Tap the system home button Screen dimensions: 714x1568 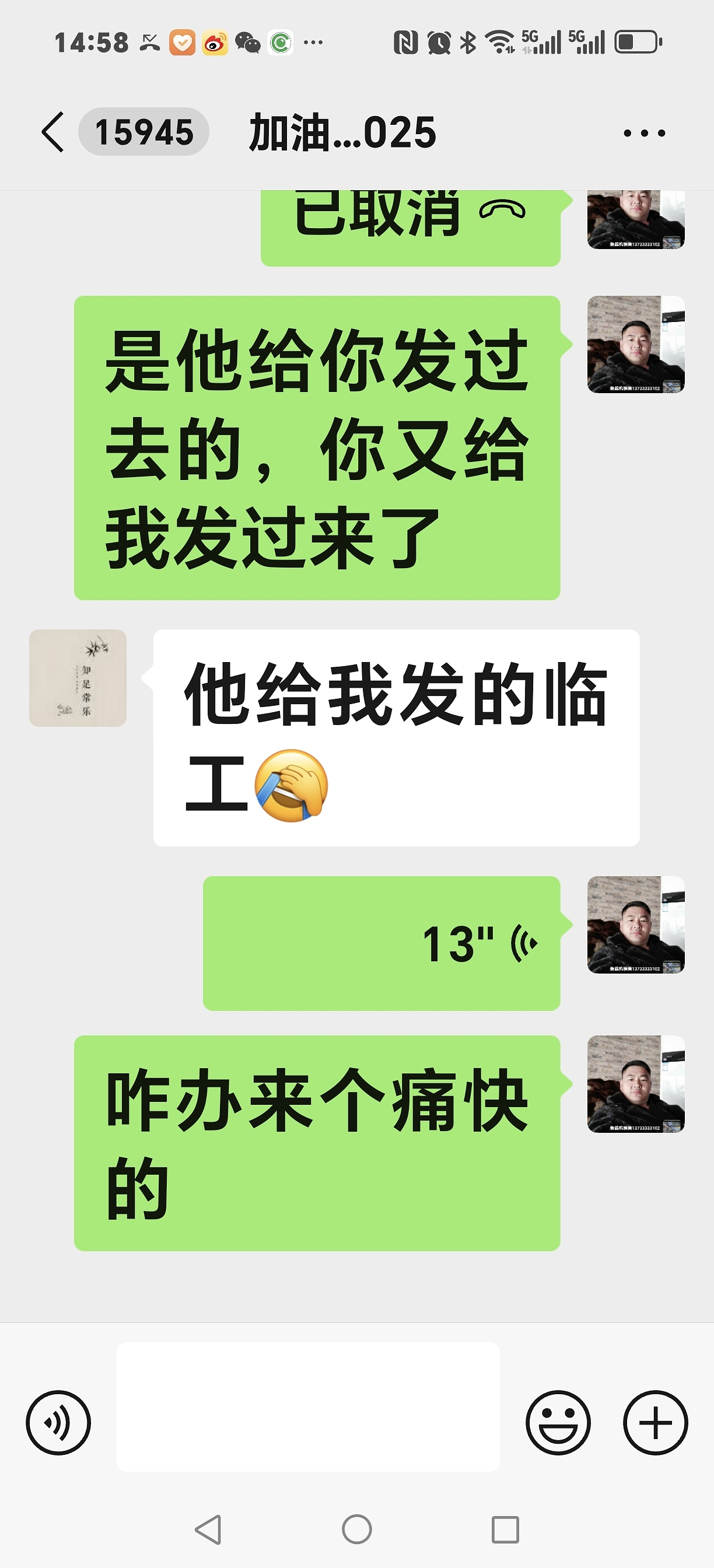point(356,1529)
